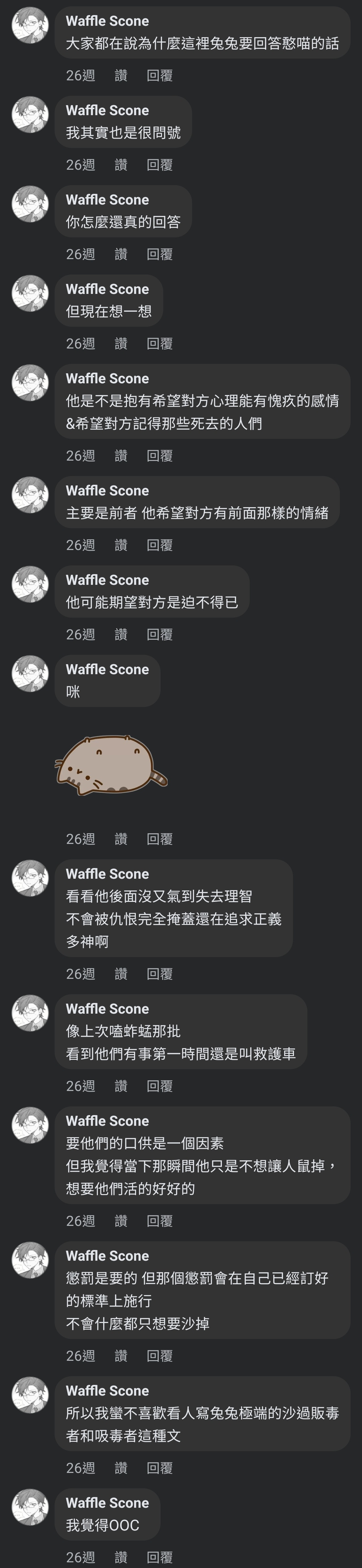This screenshot has height=1568, width=362.
Task: Open Waffle Scone's name above '我覺得OOC'
Action: [107, 1503]
